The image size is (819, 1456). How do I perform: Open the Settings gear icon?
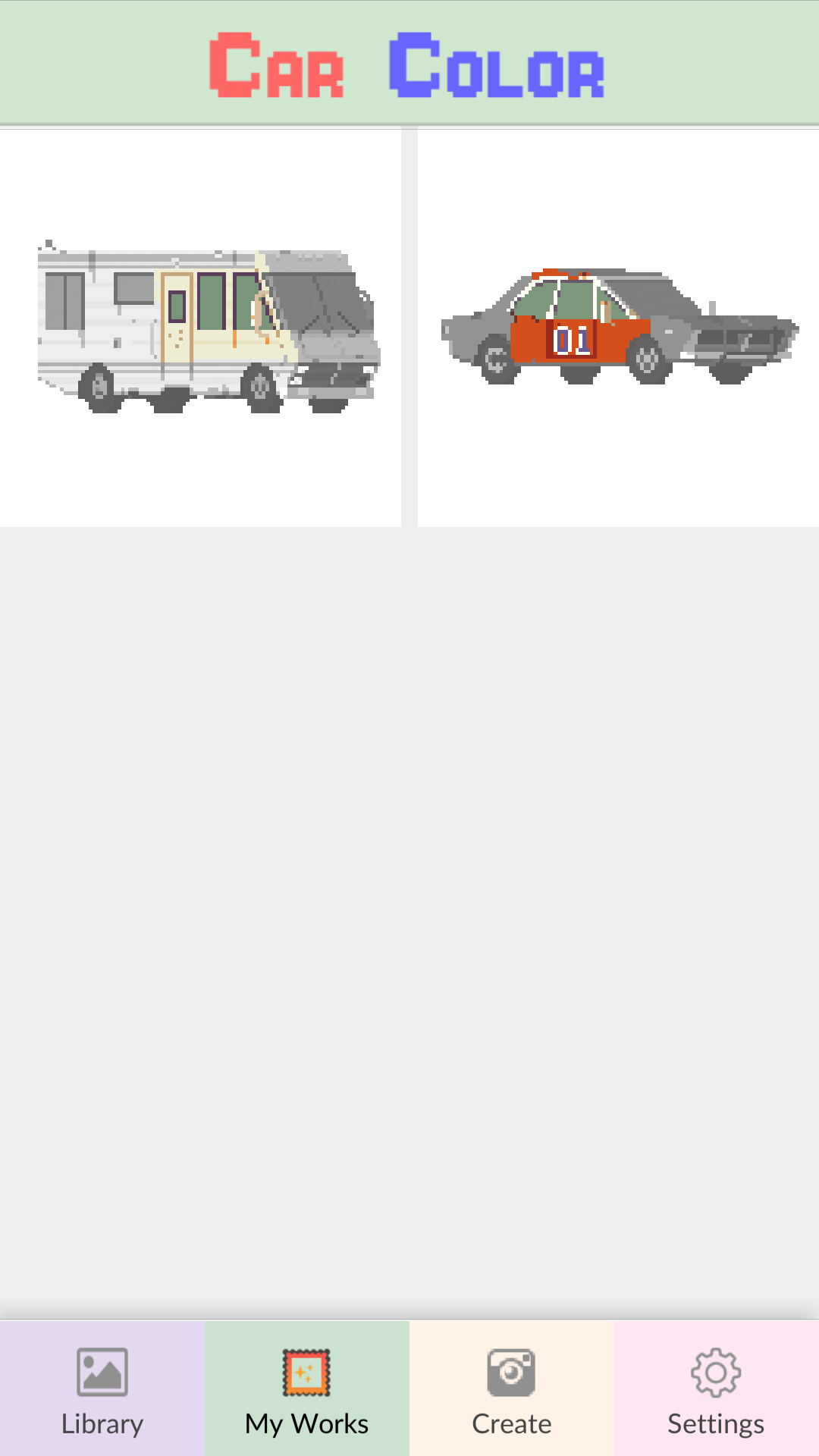coord(715,1373)
